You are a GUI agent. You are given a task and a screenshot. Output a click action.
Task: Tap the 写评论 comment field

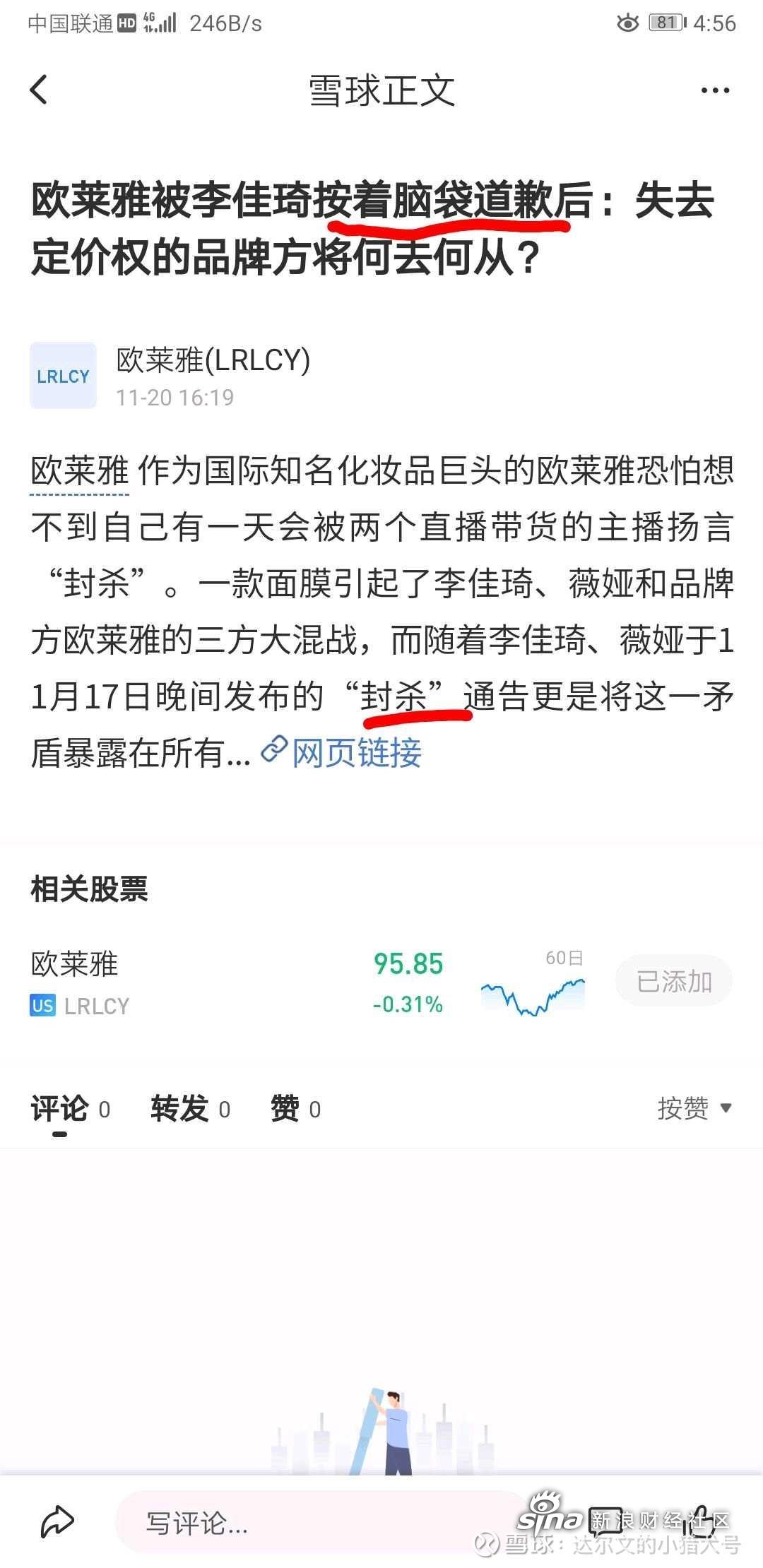point(318,1522)
